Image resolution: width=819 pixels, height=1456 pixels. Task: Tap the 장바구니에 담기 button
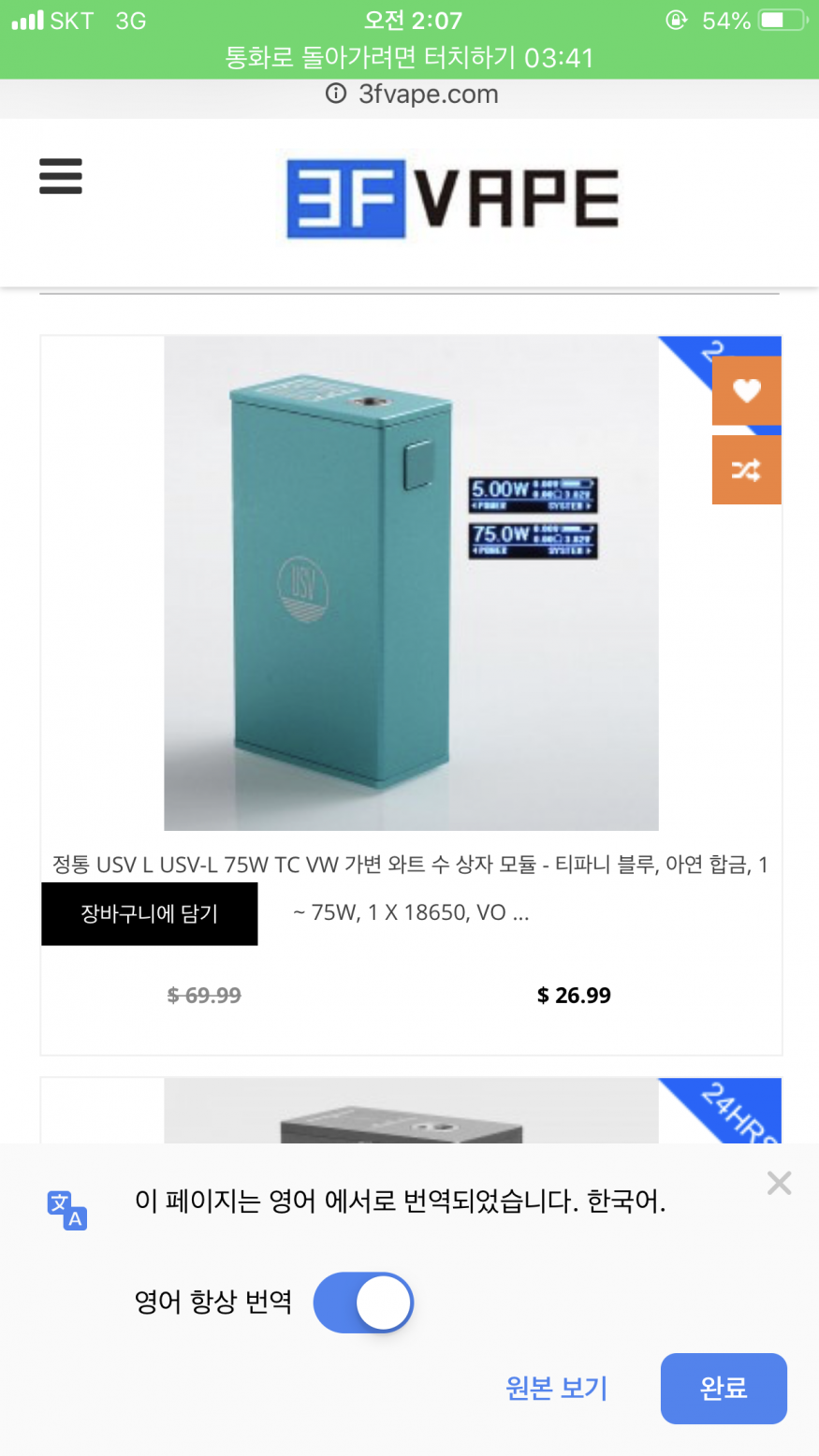click(x=150, y=913)
